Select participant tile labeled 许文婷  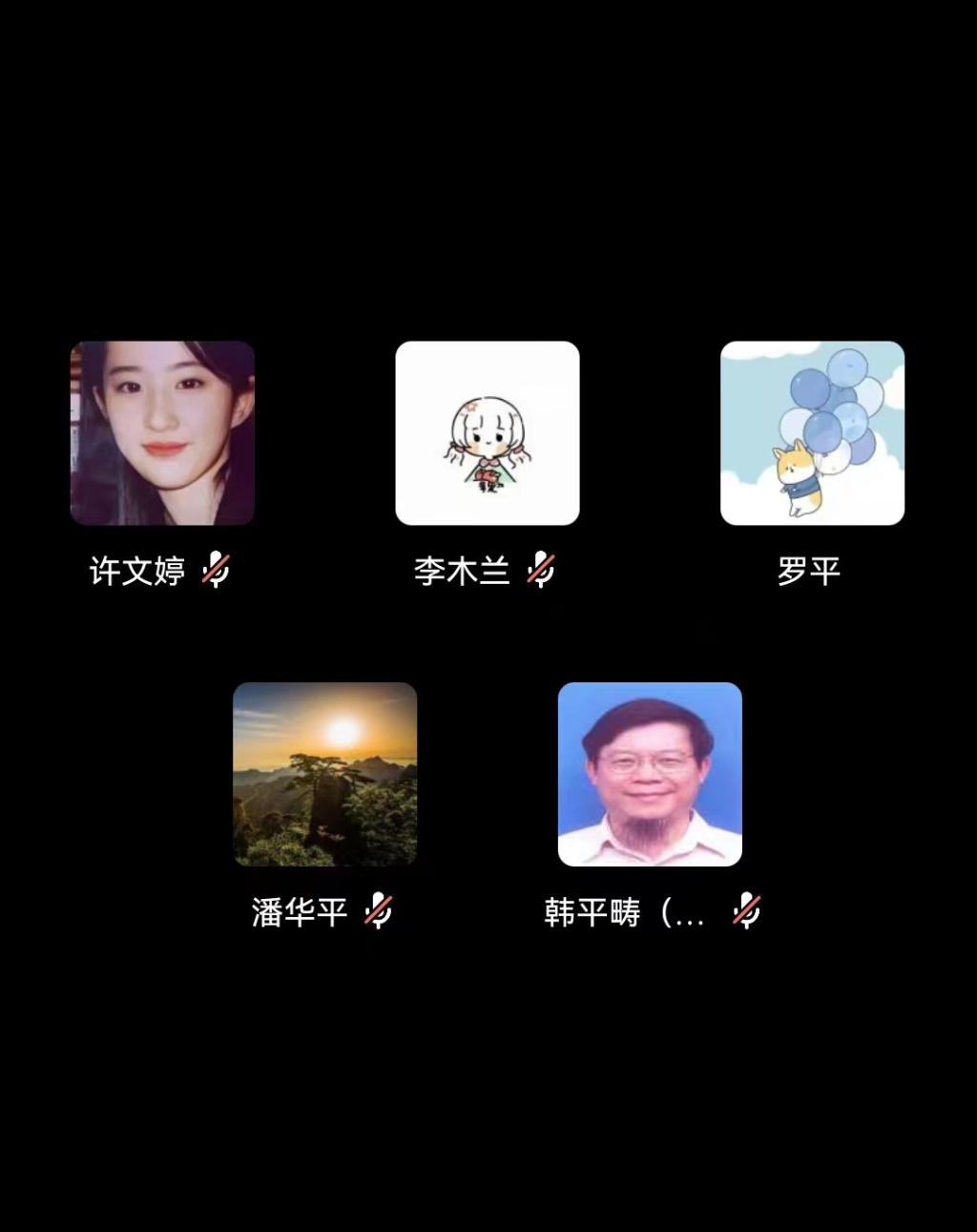[x=162, y=433]
